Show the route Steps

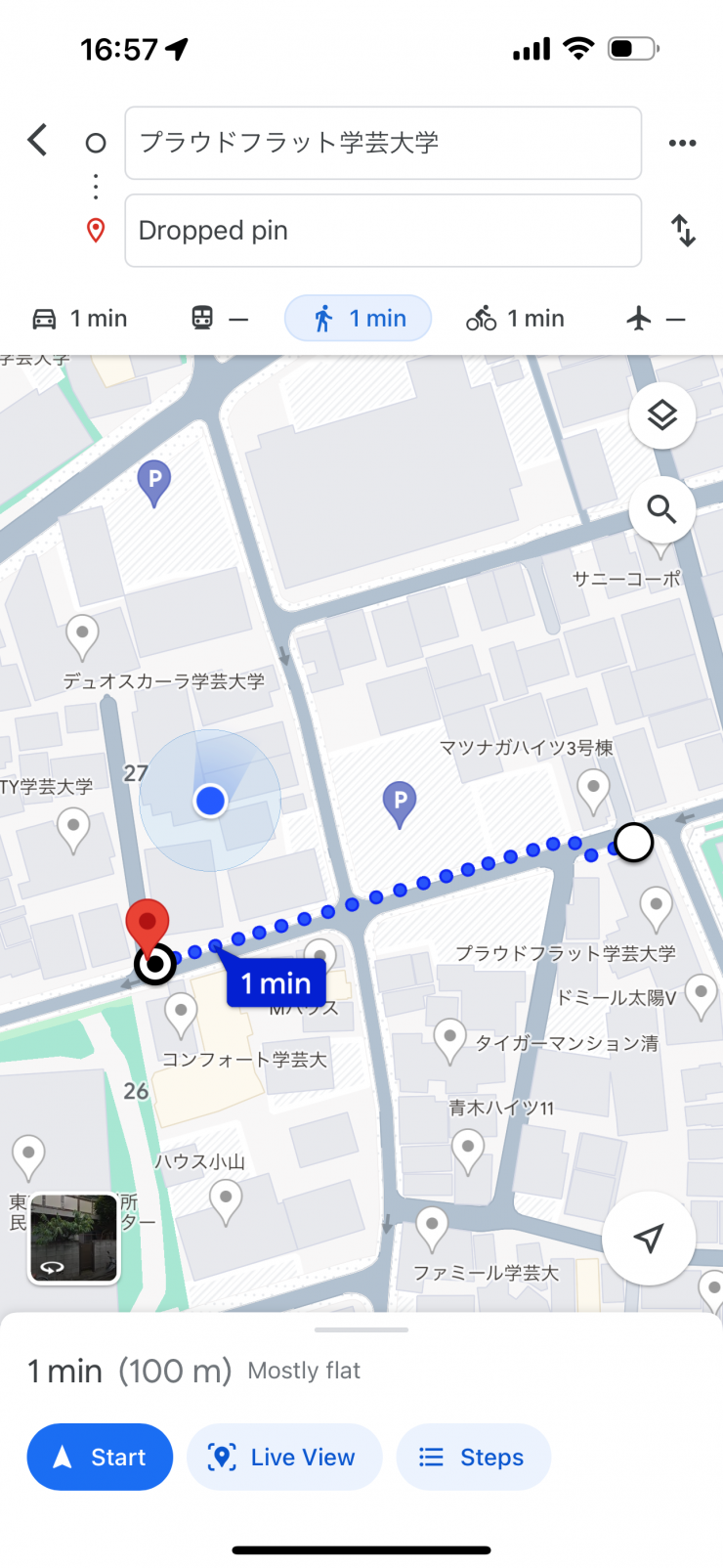pos(473,1457)
